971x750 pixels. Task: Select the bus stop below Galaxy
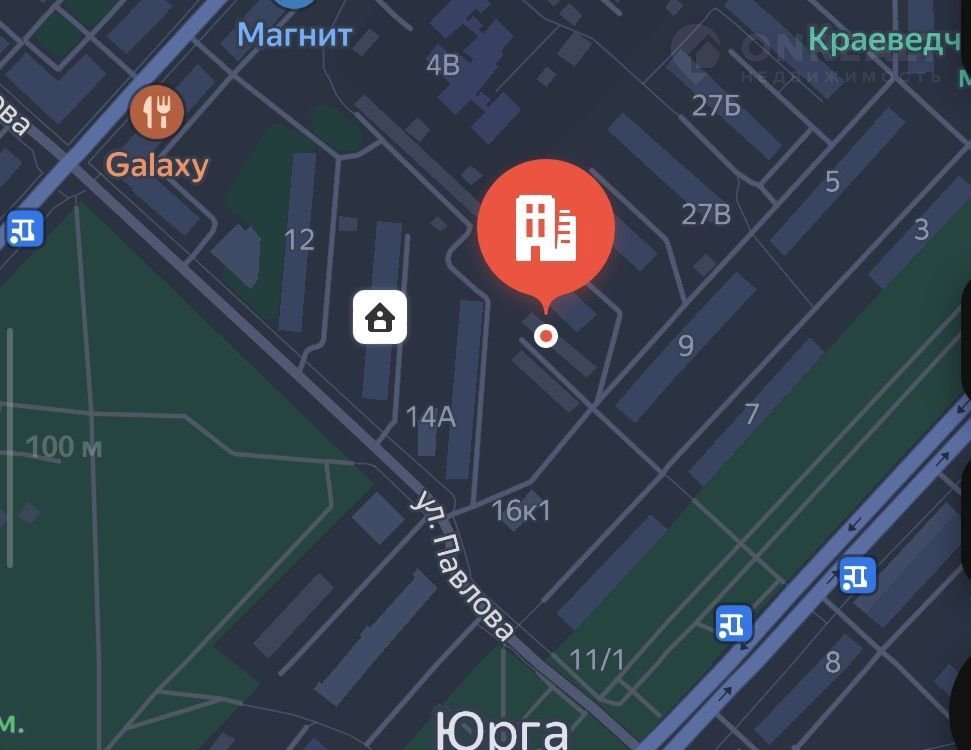(22, 229)
